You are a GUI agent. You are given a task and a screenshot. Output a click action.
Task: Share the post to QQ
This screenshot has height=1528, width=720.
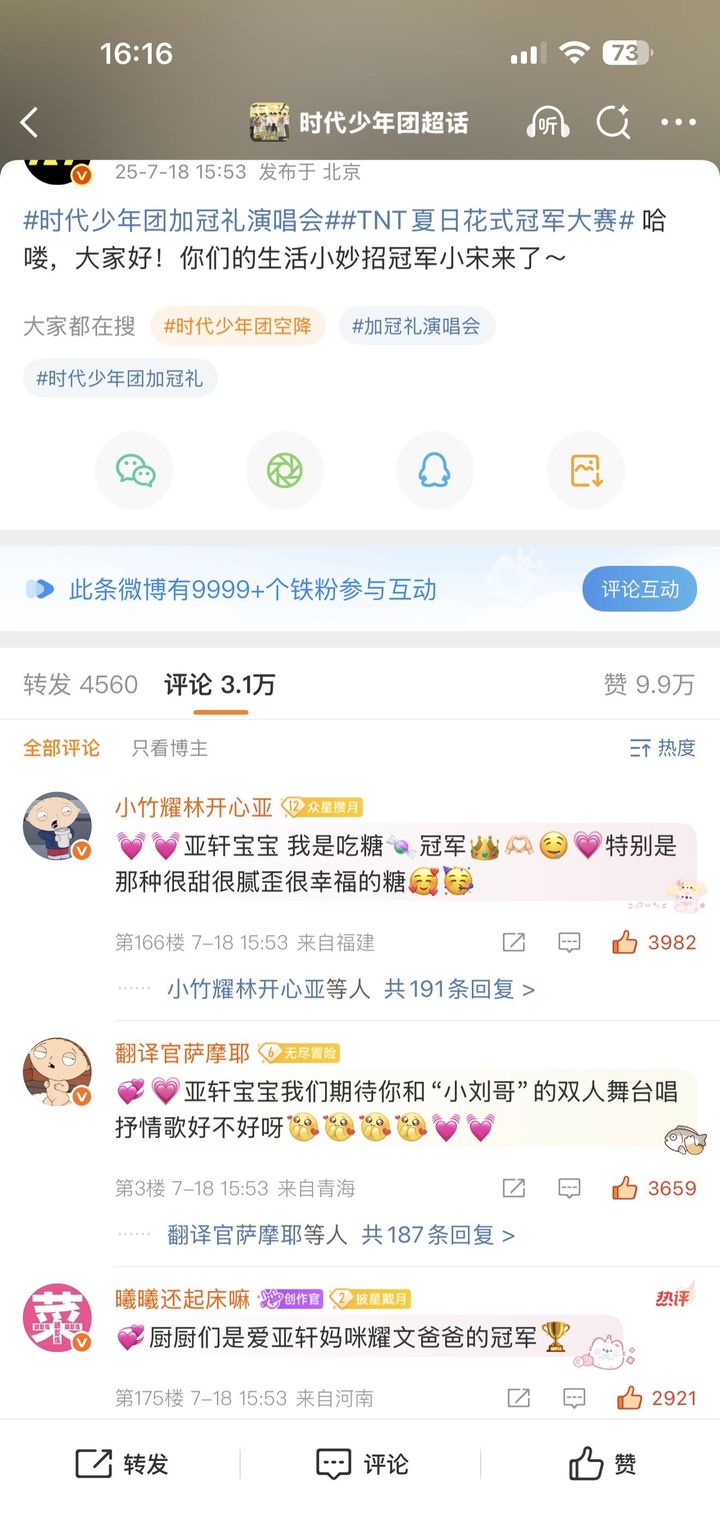coord(435,470)
